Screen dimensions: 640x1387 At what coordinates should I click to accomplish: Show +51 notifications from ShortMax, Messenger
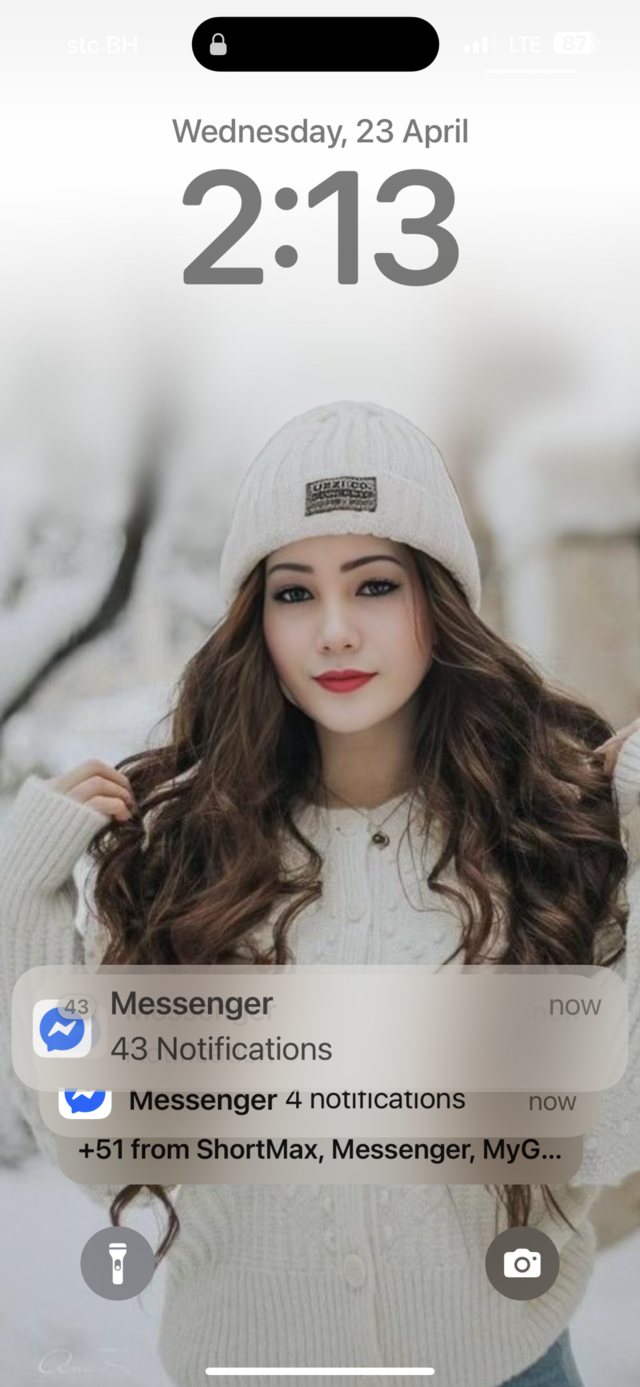tap(320, 1151)
